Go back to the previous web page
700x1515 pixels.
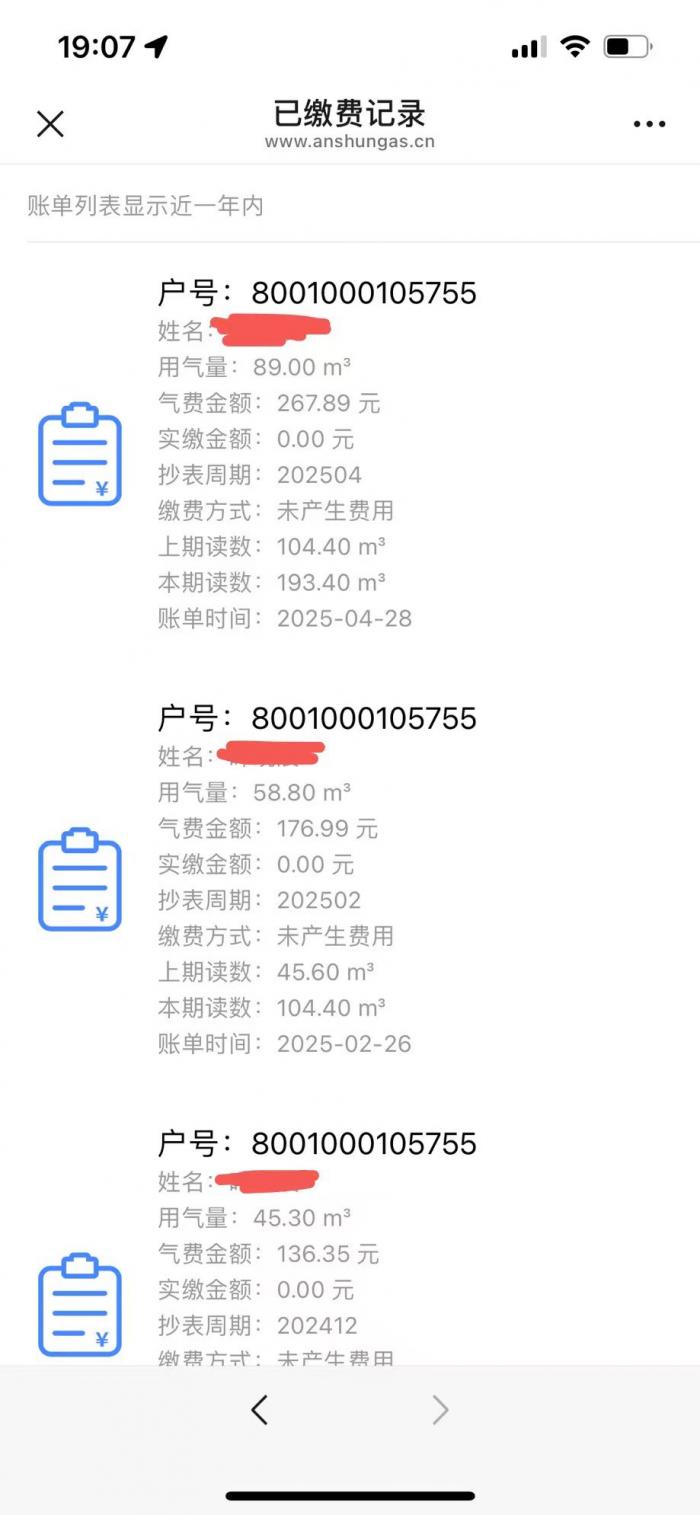(x=259, y=1410)
